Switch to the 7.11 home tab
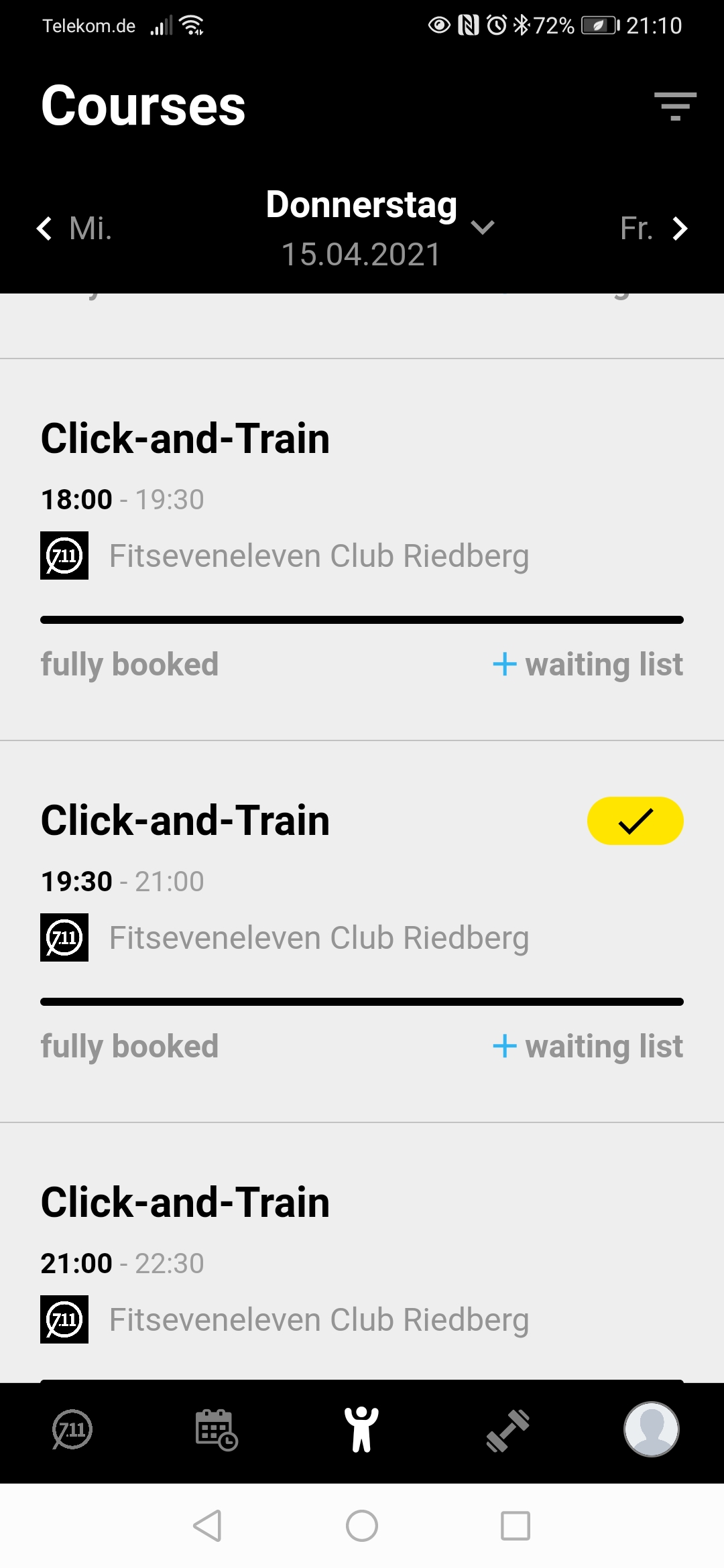The width and height of the screenshot is (724, 1568). (72, 1430)
